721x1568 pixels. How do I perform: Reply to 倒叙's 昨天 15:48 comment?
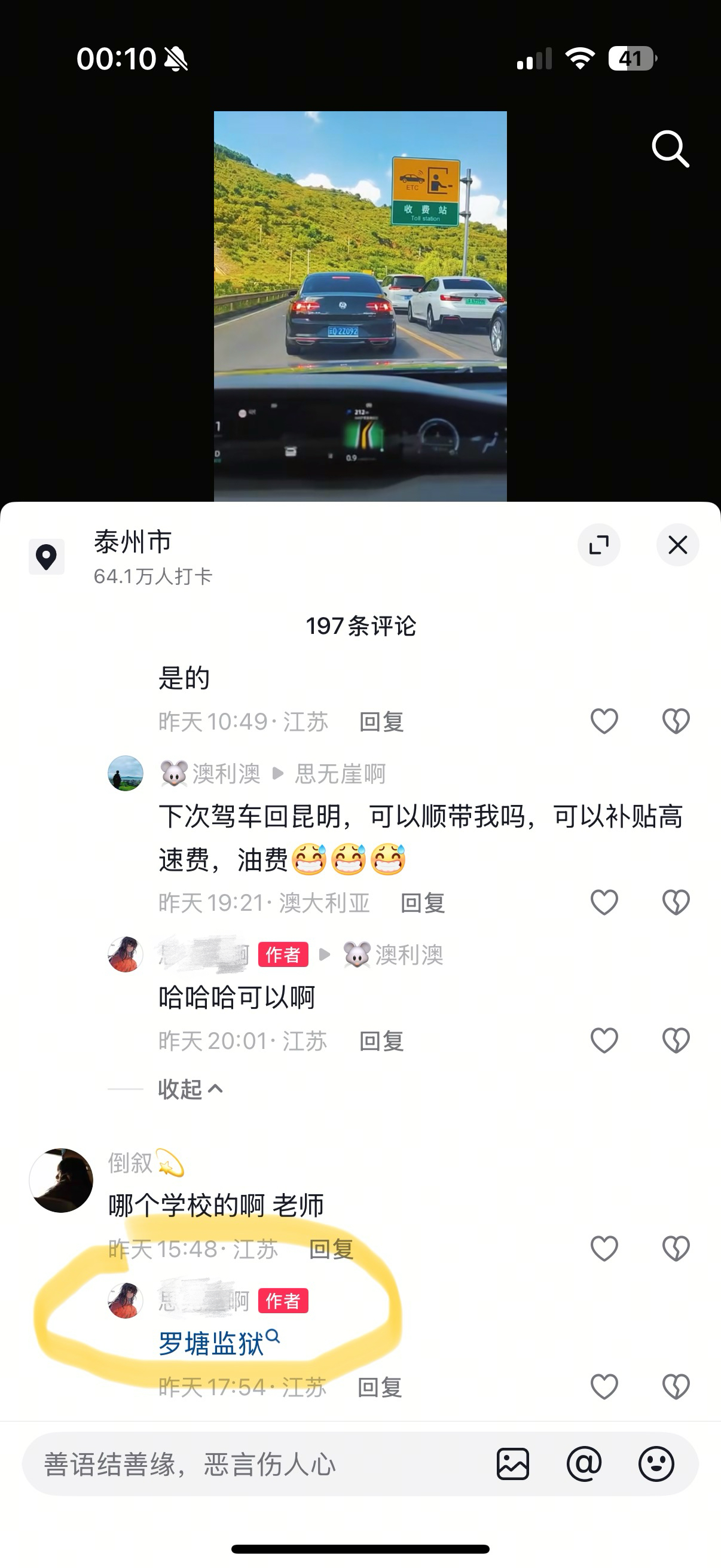[332, 1249]
